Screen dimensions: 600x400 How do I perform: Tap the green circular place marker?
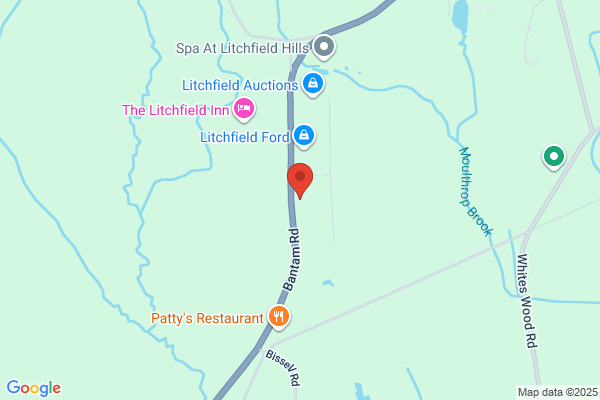(553, 156)
